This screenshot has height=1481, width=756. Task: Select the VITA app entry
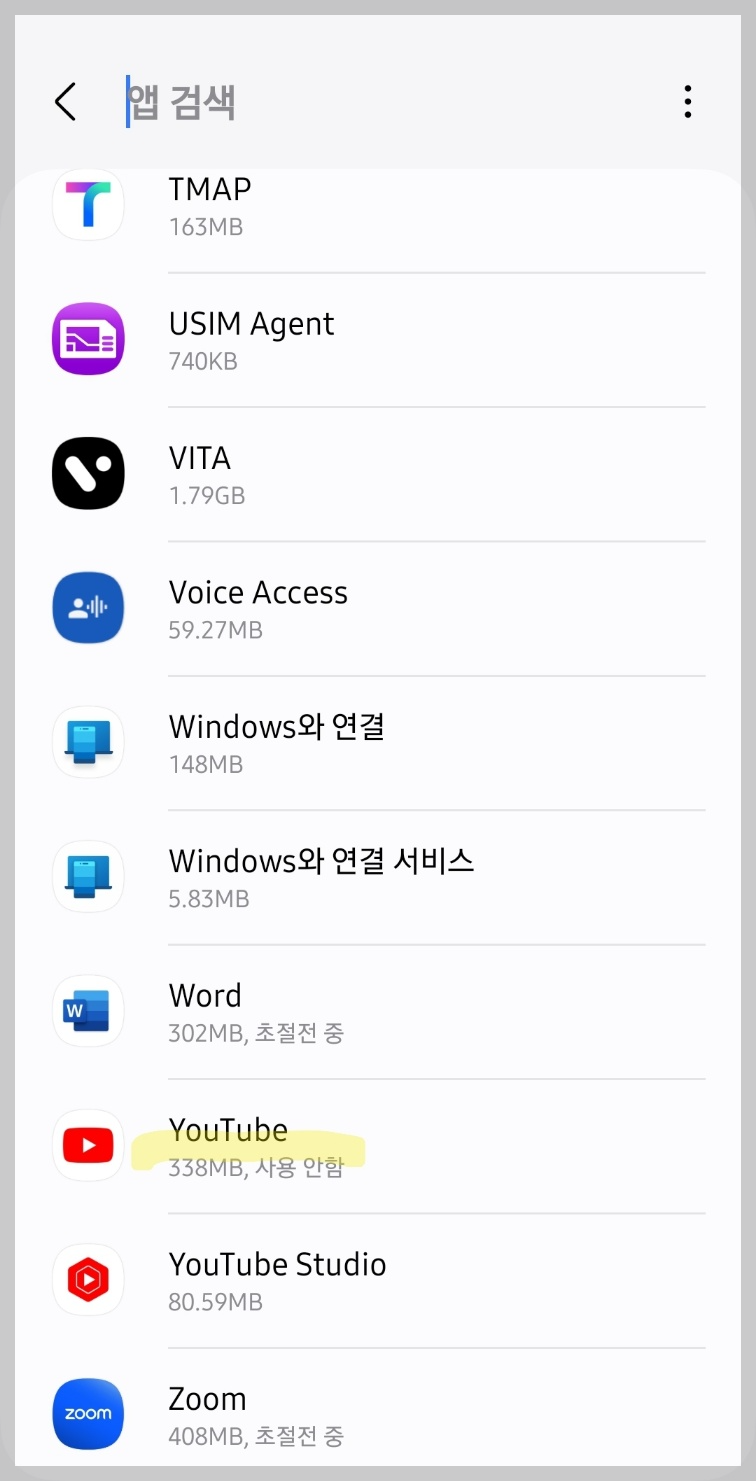tap(378, 474)
